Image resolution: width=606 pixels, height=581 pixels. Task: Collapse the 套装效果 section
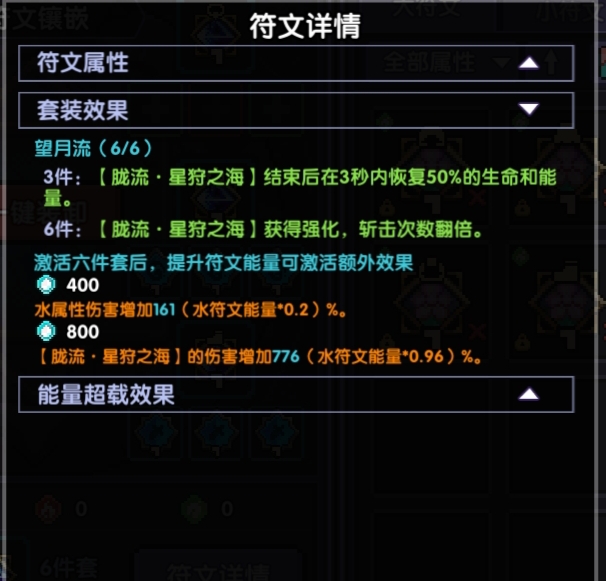pos(528,107)
